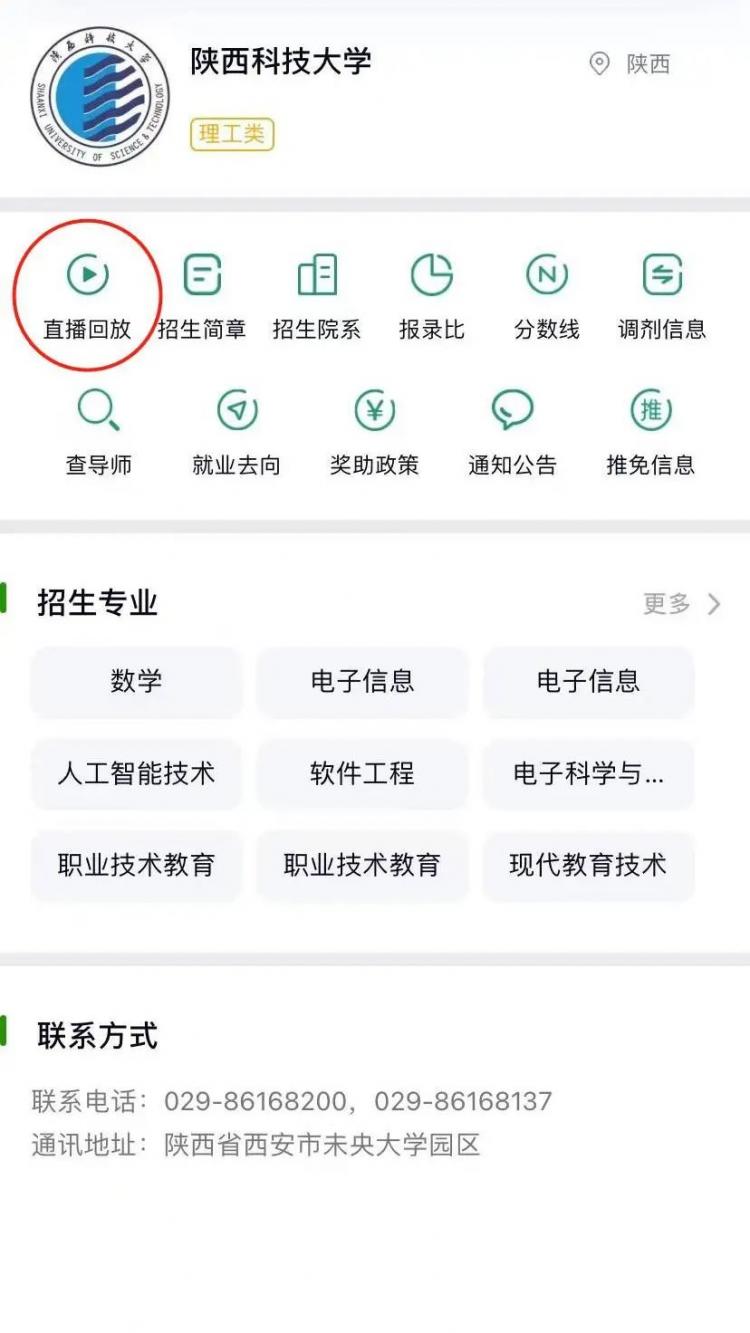
Task: Open the 电子科学与... major chip
Action: pos(588,774)
